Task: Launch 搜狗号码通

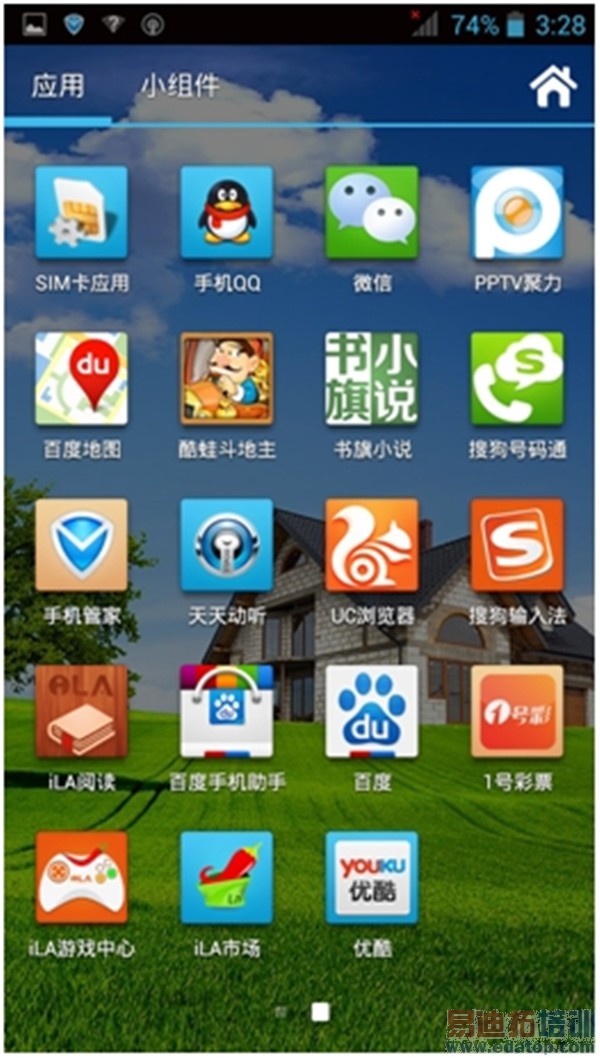Action: (x=517, y=379)
